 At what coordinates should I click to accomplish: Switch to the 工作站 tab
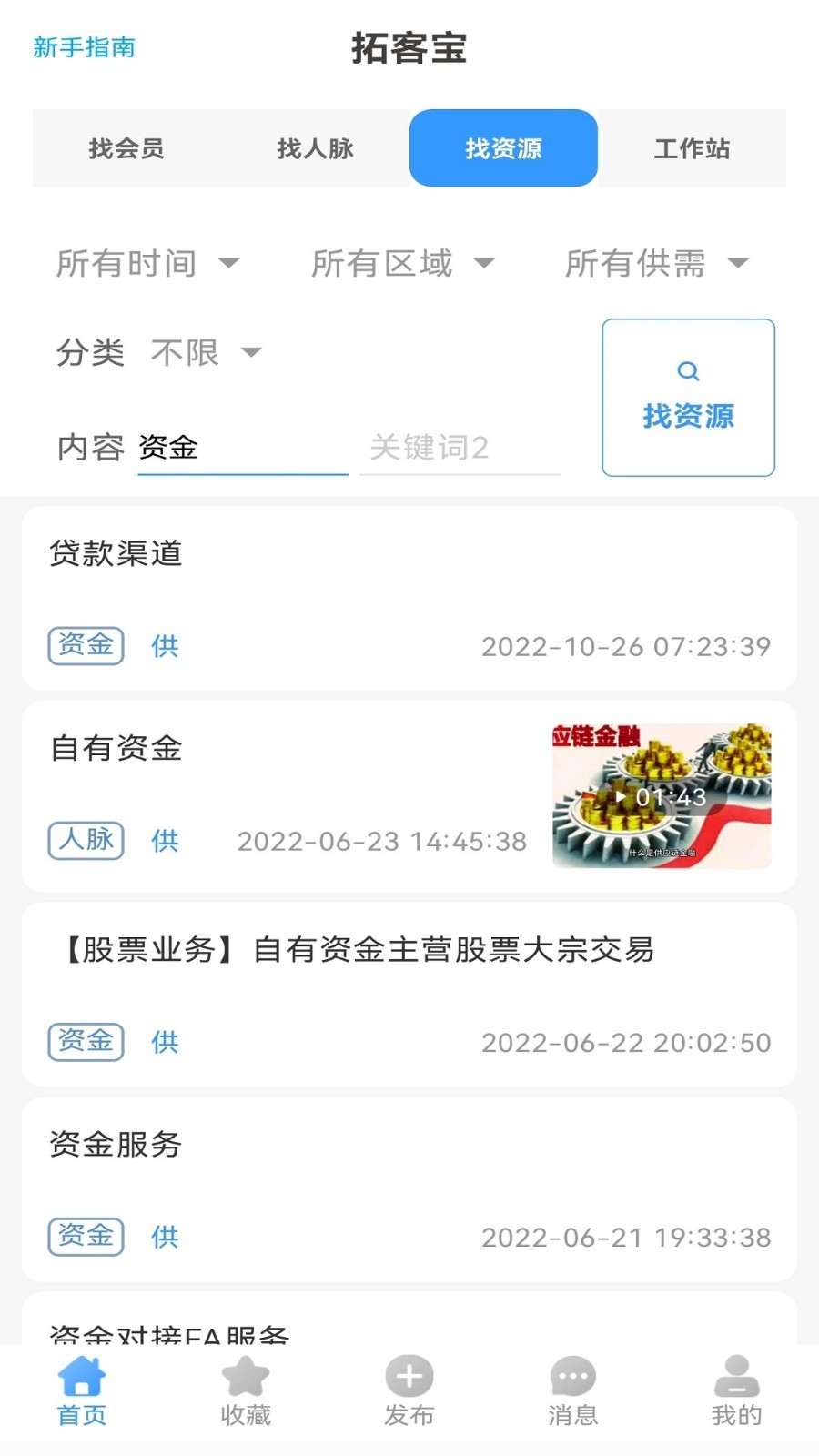click(692, 148)
